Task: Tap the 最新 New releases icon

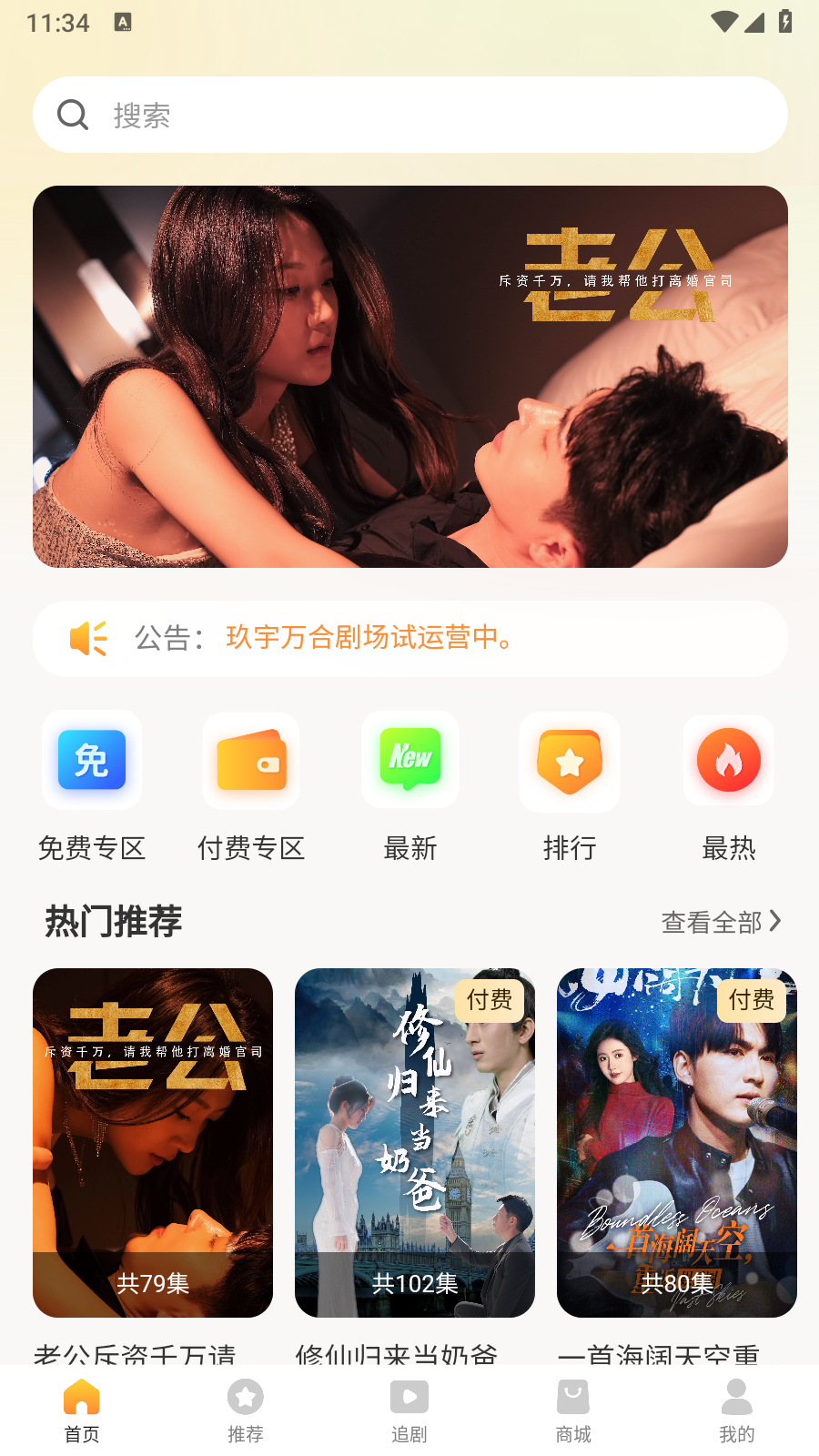Action: click(409, 760)
